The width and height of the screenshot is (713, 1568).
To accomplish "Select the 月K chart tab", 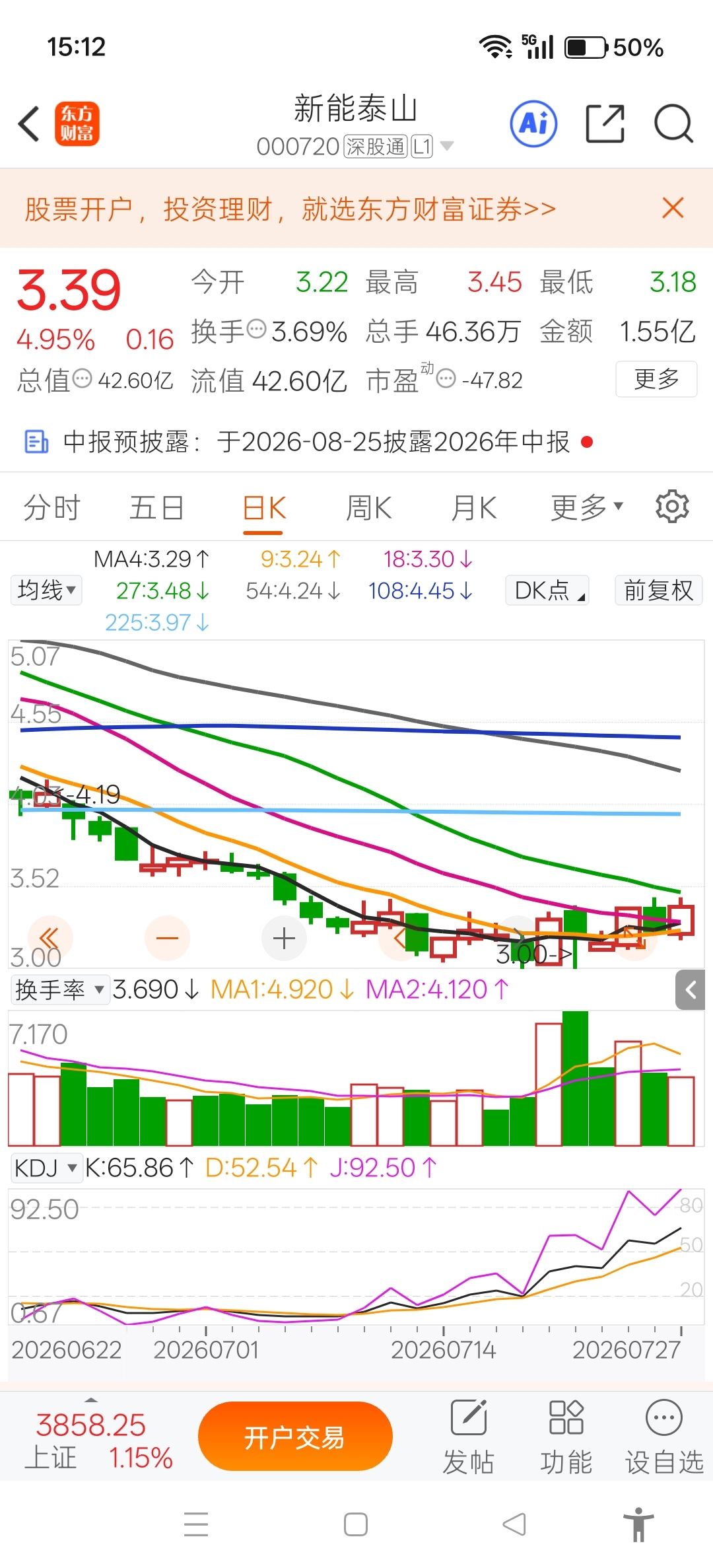I will (x=474, y=508).
